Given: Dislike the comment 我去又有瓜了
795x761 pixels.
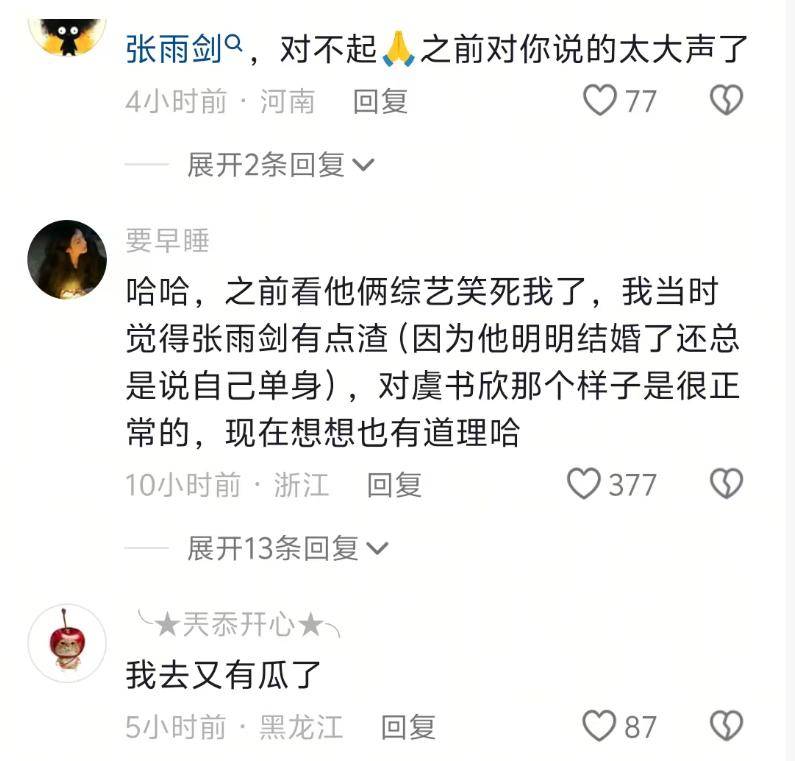Looking at the screenshot, I should click(x=726, y=726).
